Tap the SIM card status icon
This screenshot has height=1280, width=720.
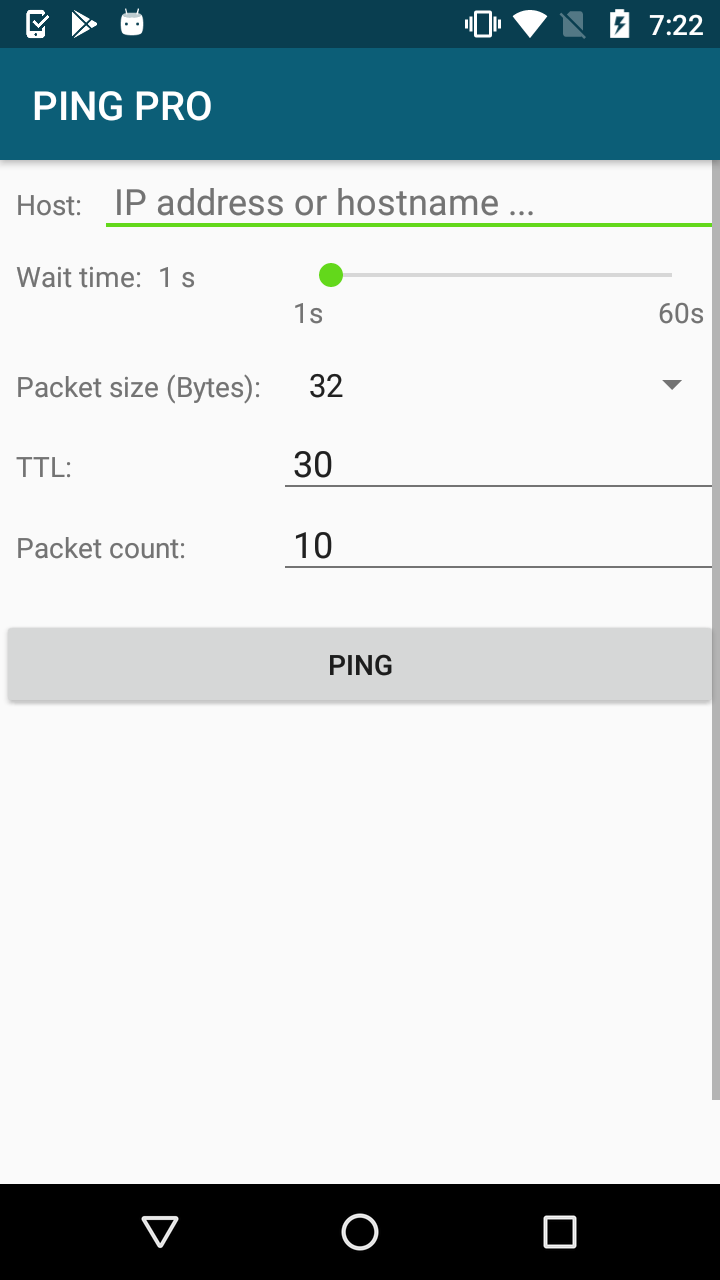(573, 23)
